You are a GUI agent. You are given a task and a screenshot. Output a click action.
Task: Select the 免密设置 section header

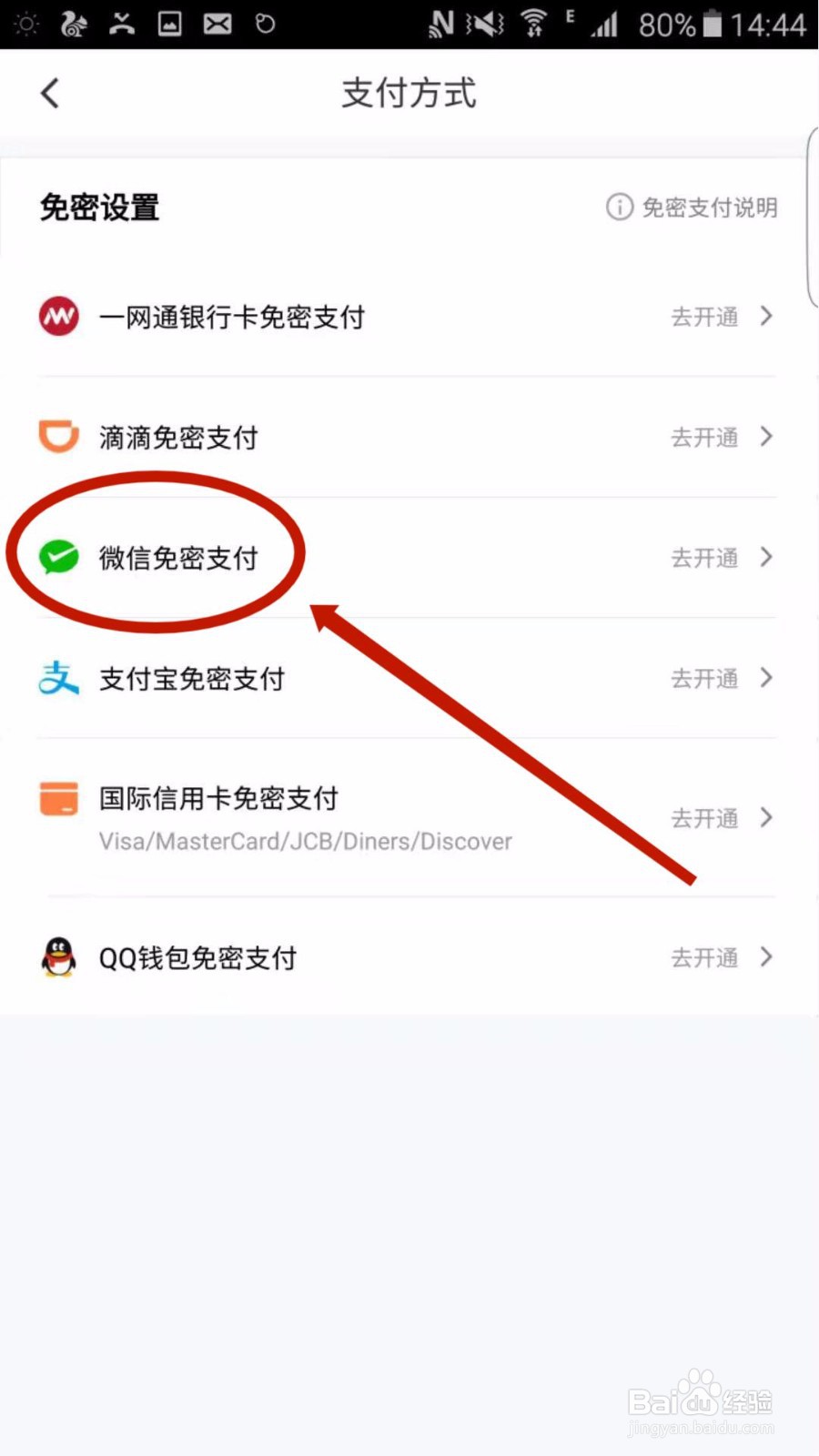(x=98, y=207)
